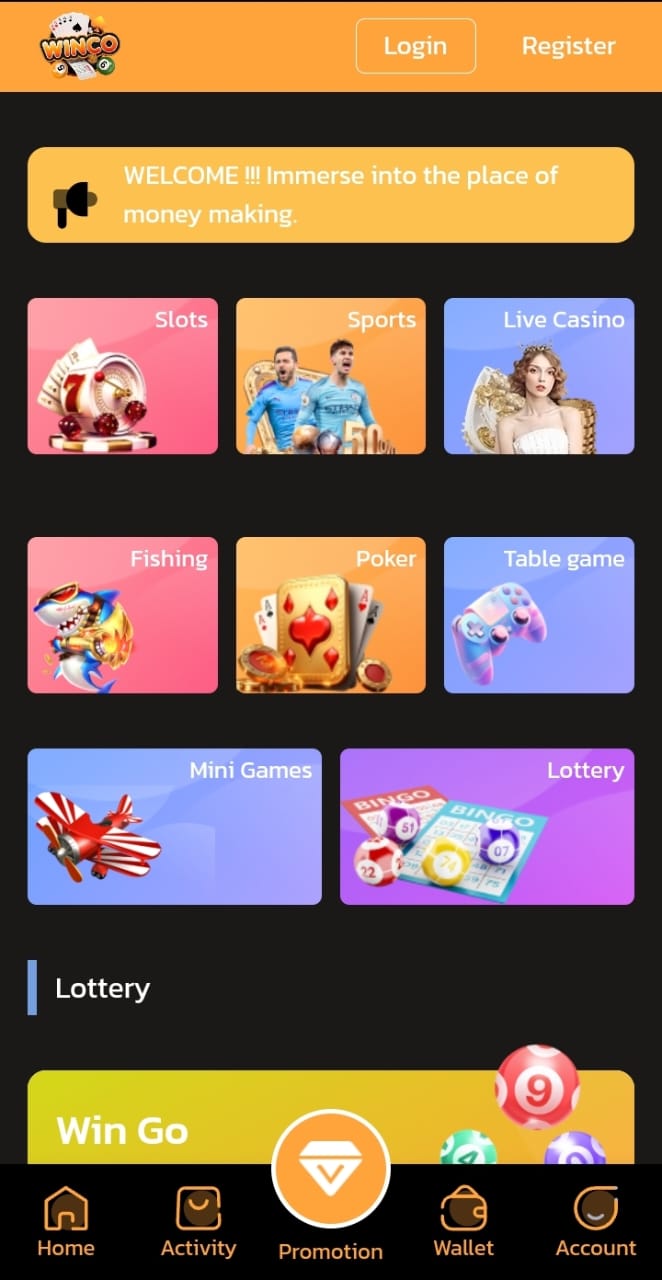Viewport: 662px width, 1280px height.
Task: Open the Slots category
Action: 122,376
